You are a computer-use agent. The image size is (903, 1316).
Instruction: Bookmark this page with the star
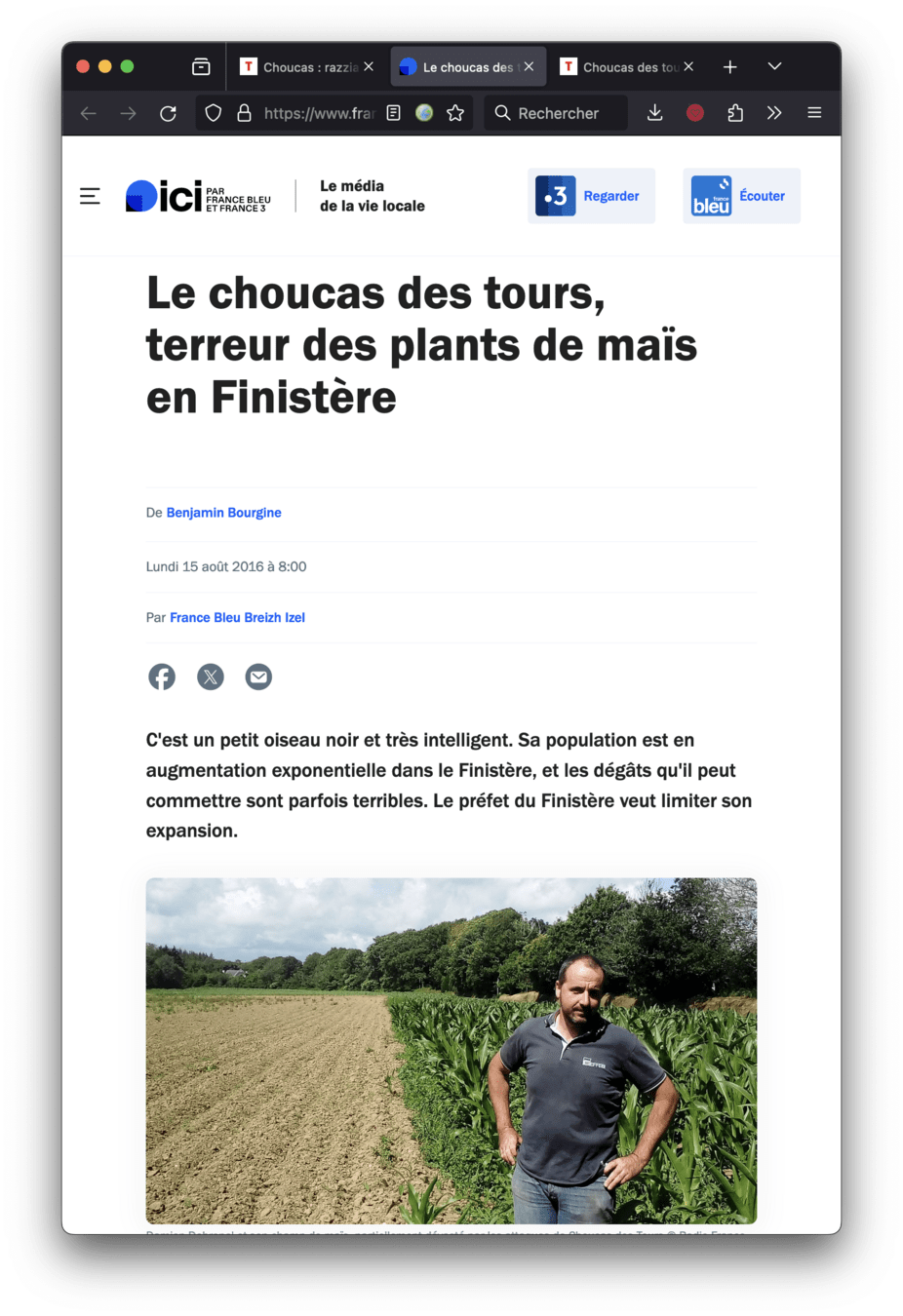[455, 113]
